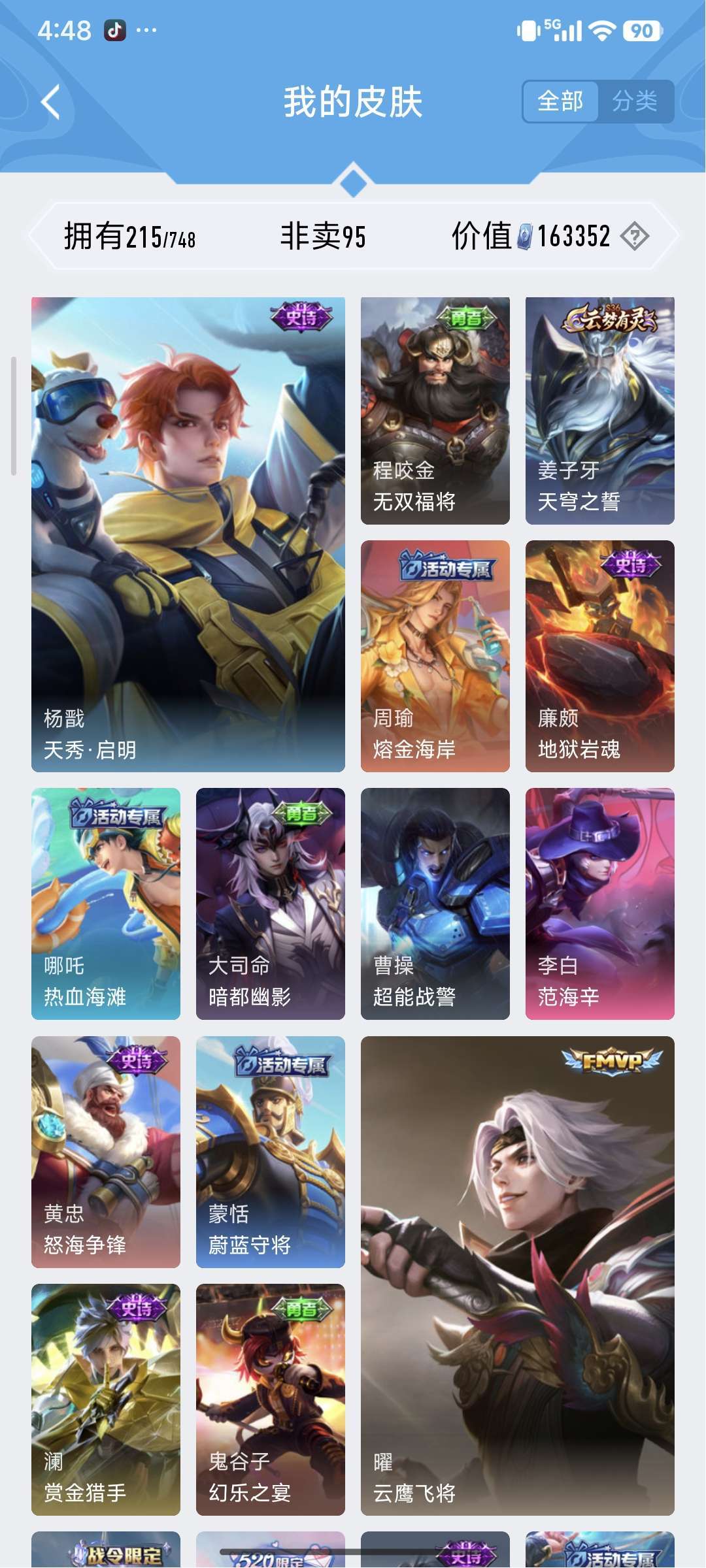Open 曜 云鹰飞将 FMVP skin card

(x=517, y=1275)
